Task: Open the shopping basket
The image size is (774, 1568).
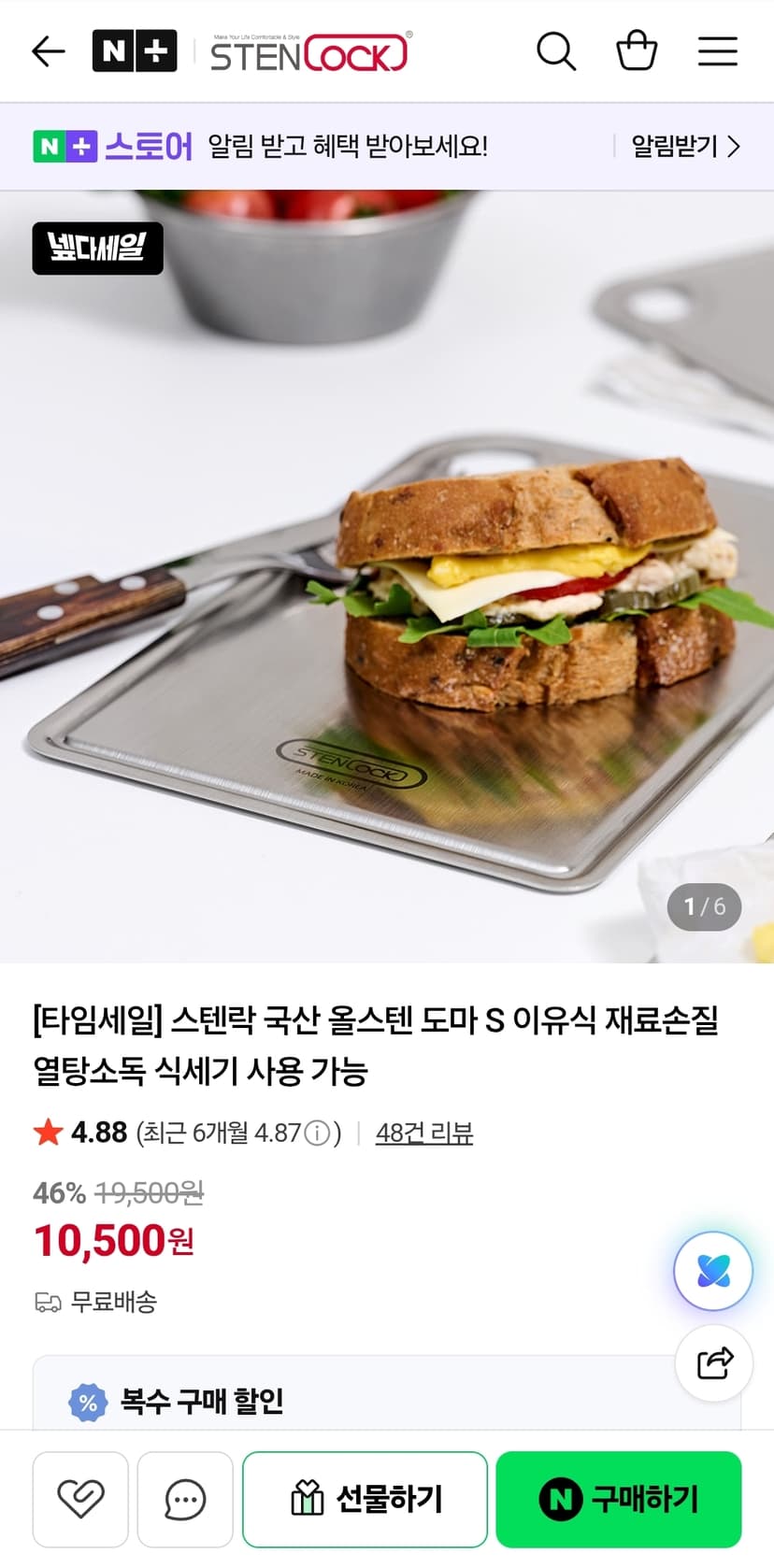Action: (637, 50)
